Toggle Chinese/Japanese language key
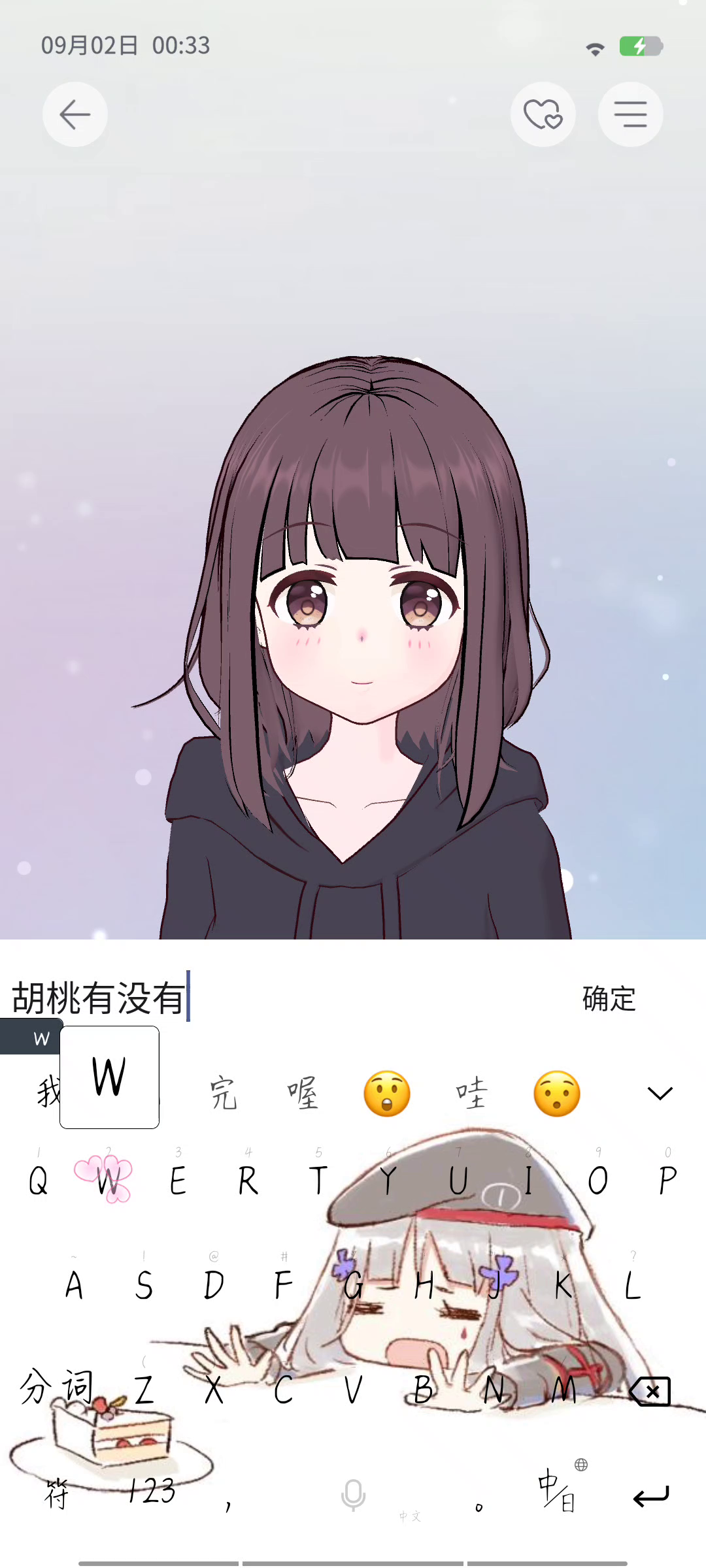 click(558, 1488)
